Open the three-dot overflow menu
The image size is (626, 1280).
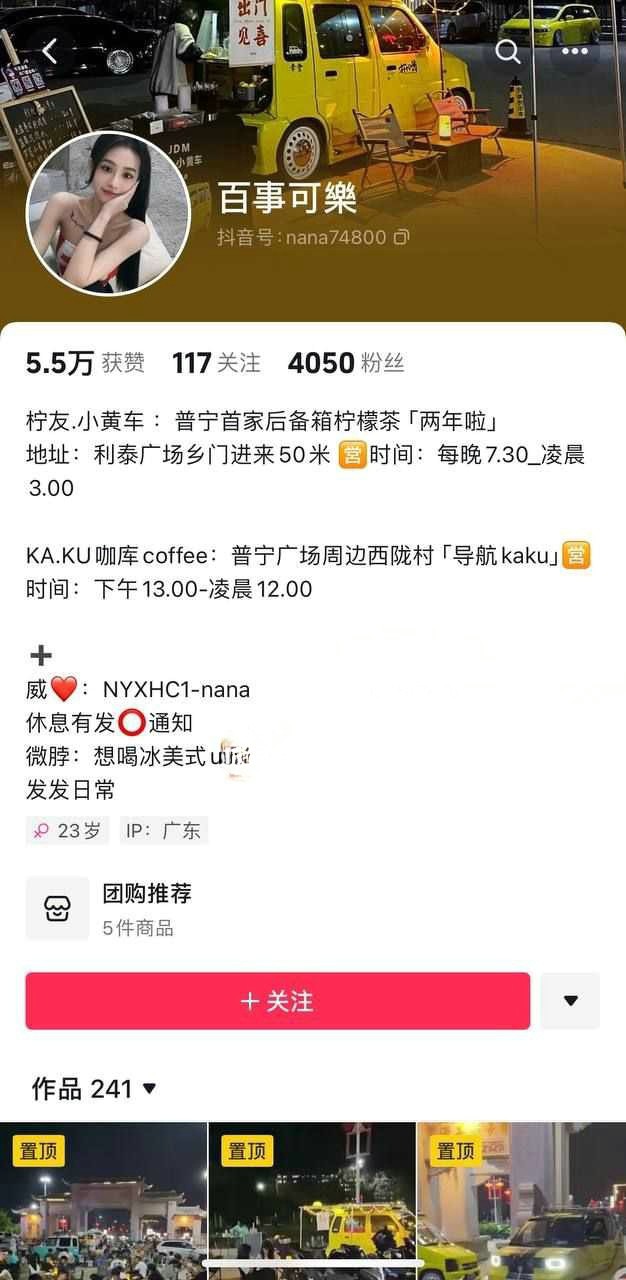point(573,52)
